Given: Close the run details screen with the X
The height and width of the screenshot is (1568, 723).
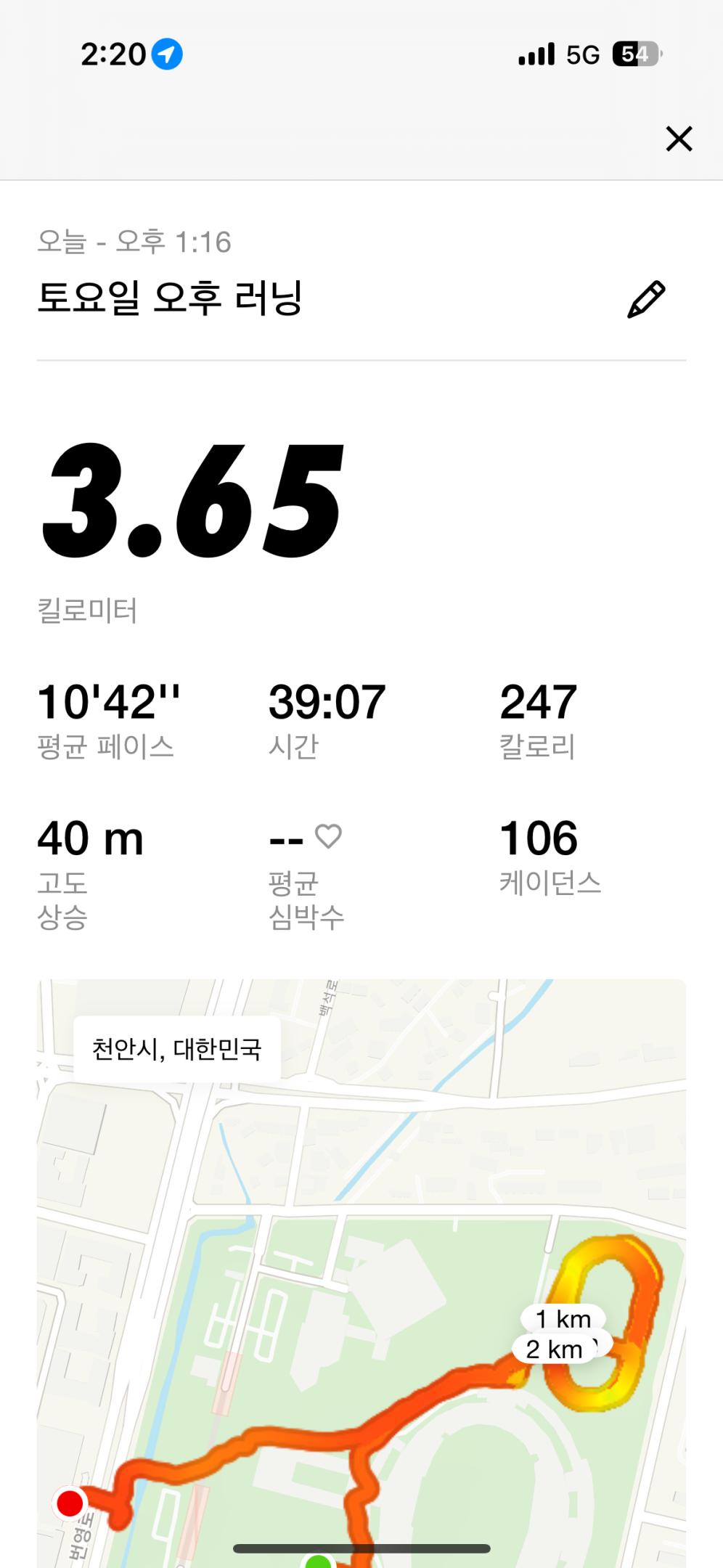Looking at the screenshot, I should [679, 139].
